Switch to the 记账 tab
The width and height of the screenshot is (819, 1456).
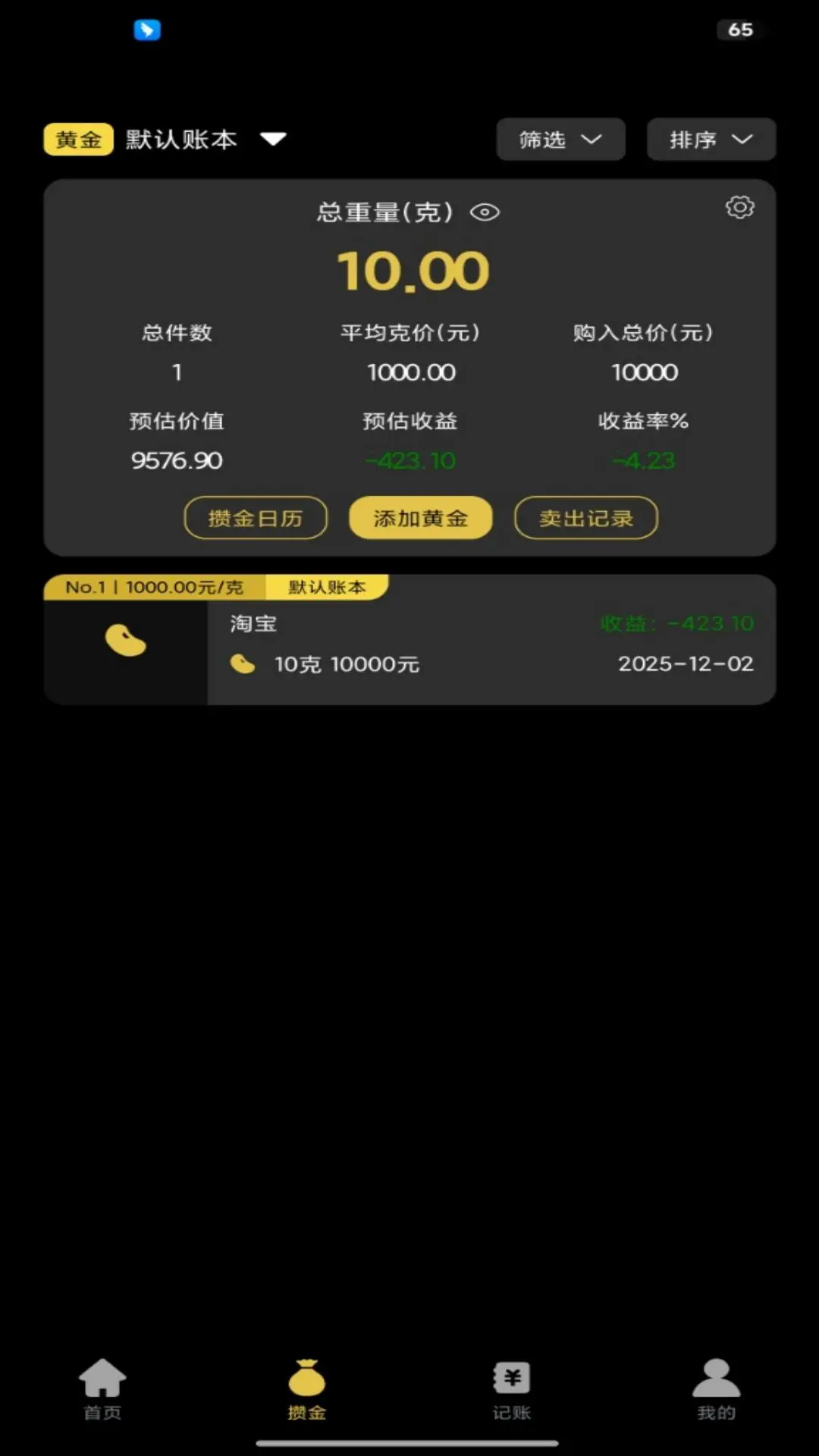click(510, 1392)
